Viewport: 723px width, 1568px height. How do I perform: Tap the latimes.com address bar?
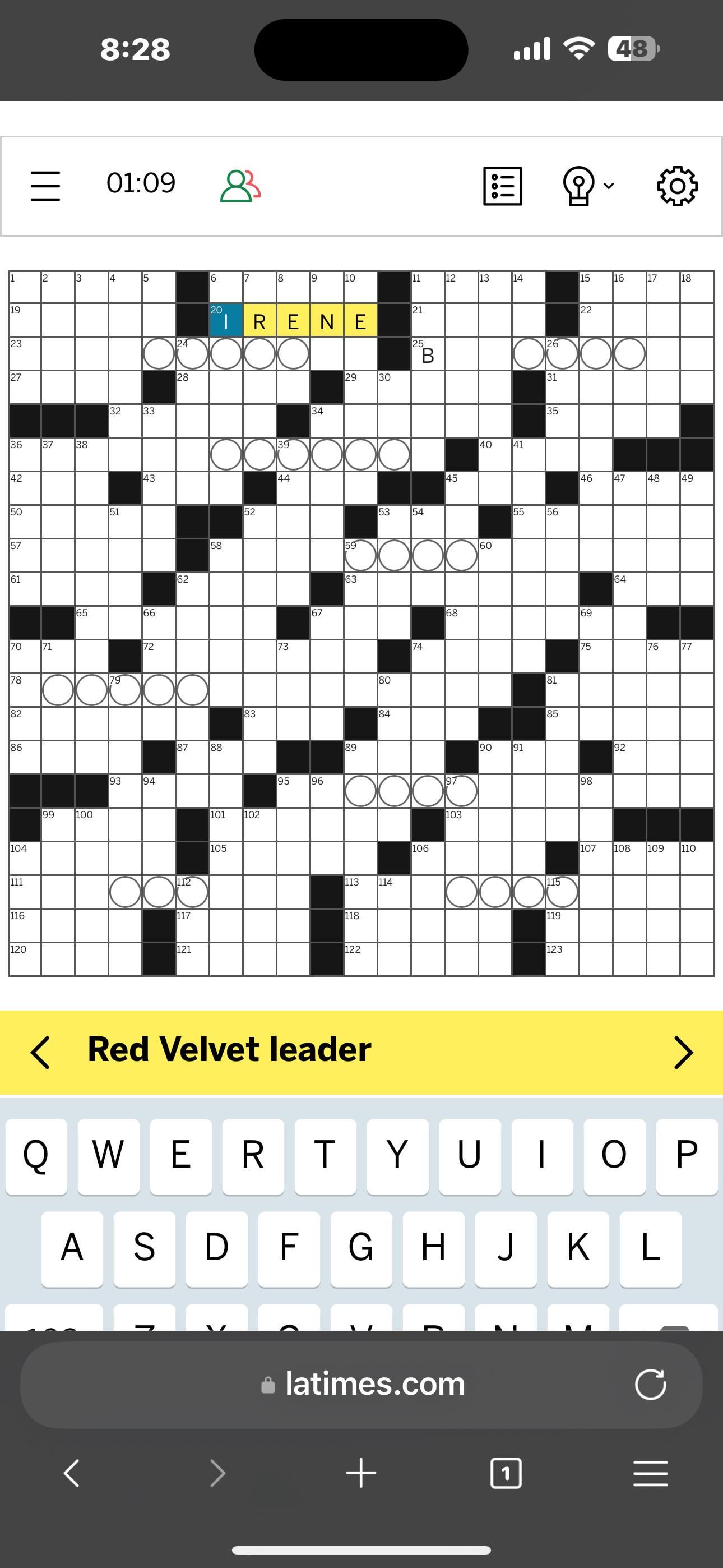point(361,1385)
